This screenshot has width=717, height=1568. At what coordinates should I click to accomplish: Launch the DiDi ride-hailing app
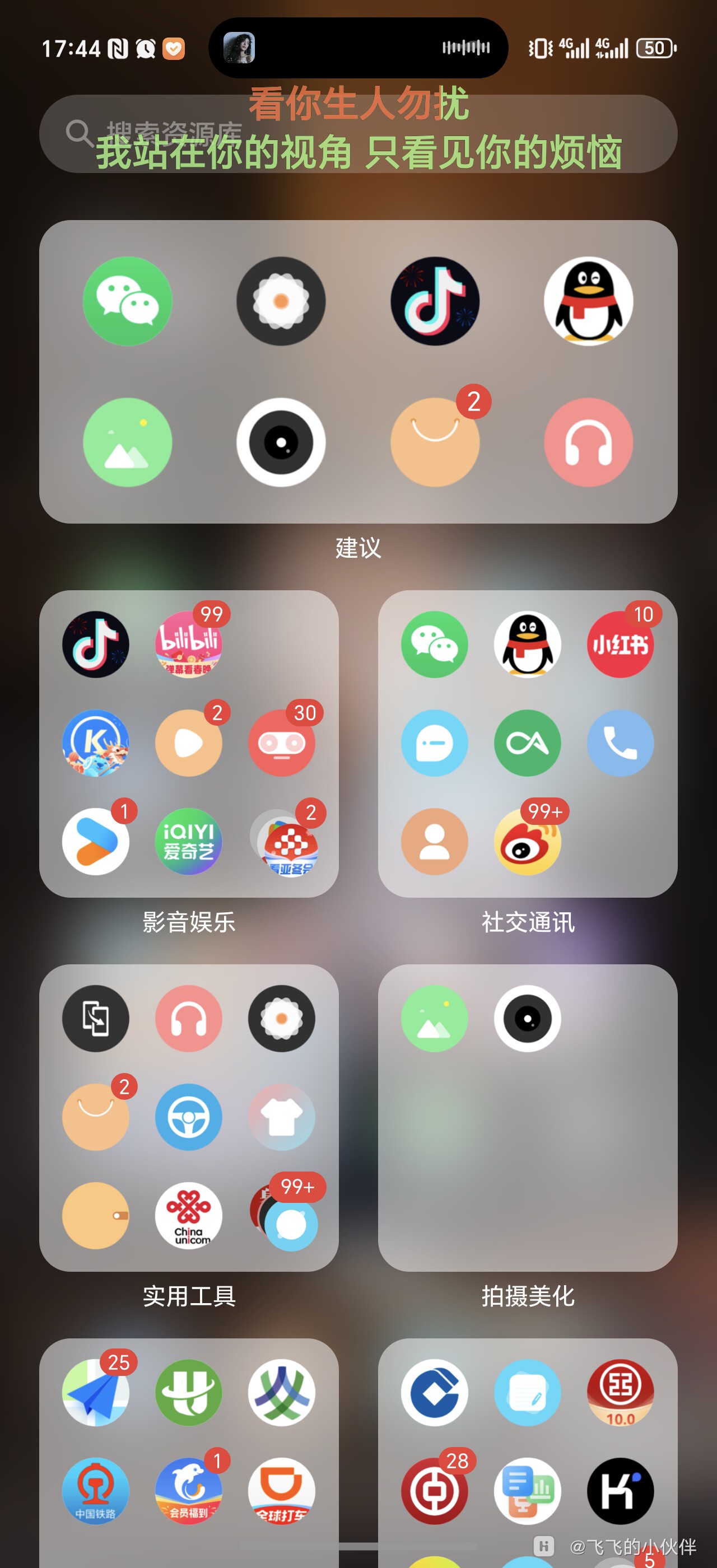click(281, 1491)
